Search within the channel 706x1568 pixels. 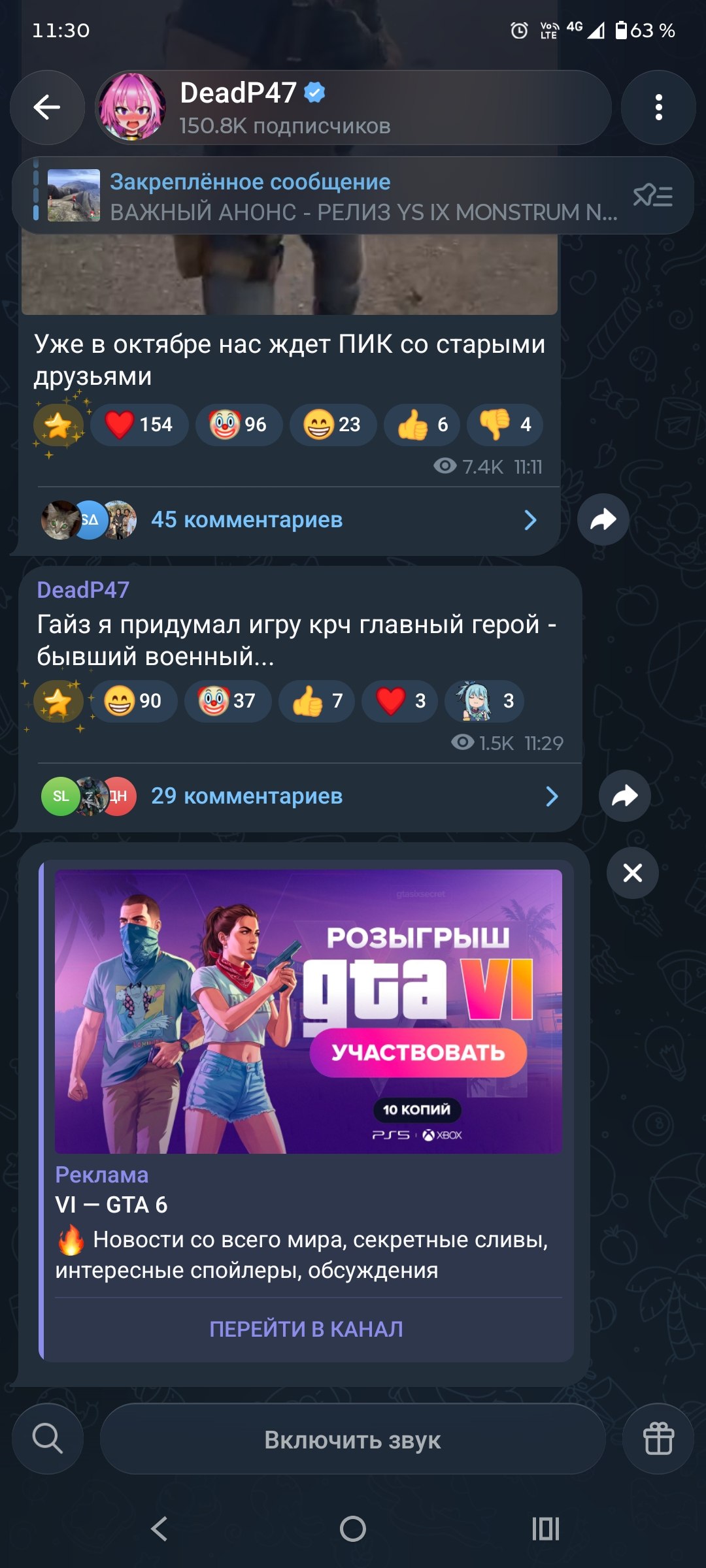pyautogui.click(x=48, y=1439)
